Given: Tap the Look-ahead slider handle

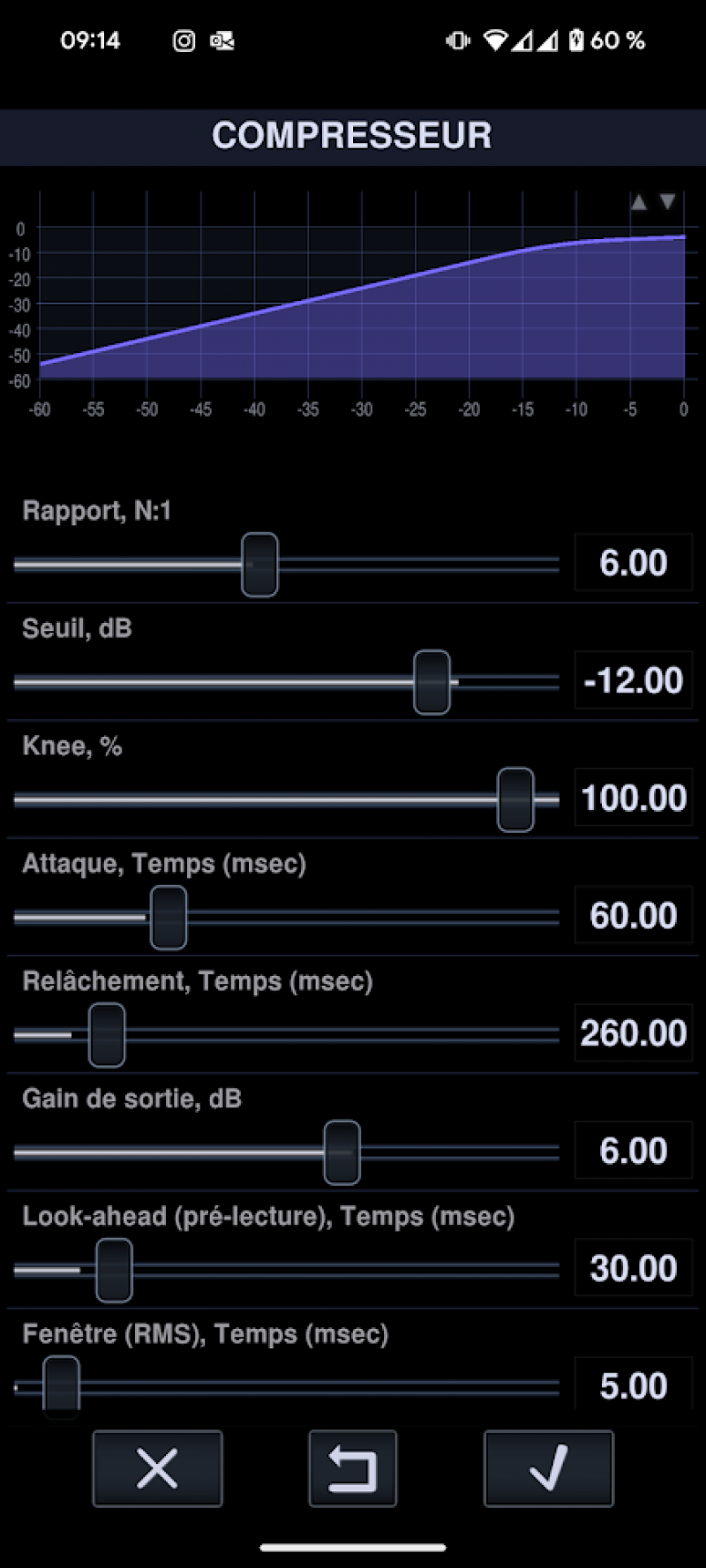Looking at the screenshot, I should [x=114, y=1270].
